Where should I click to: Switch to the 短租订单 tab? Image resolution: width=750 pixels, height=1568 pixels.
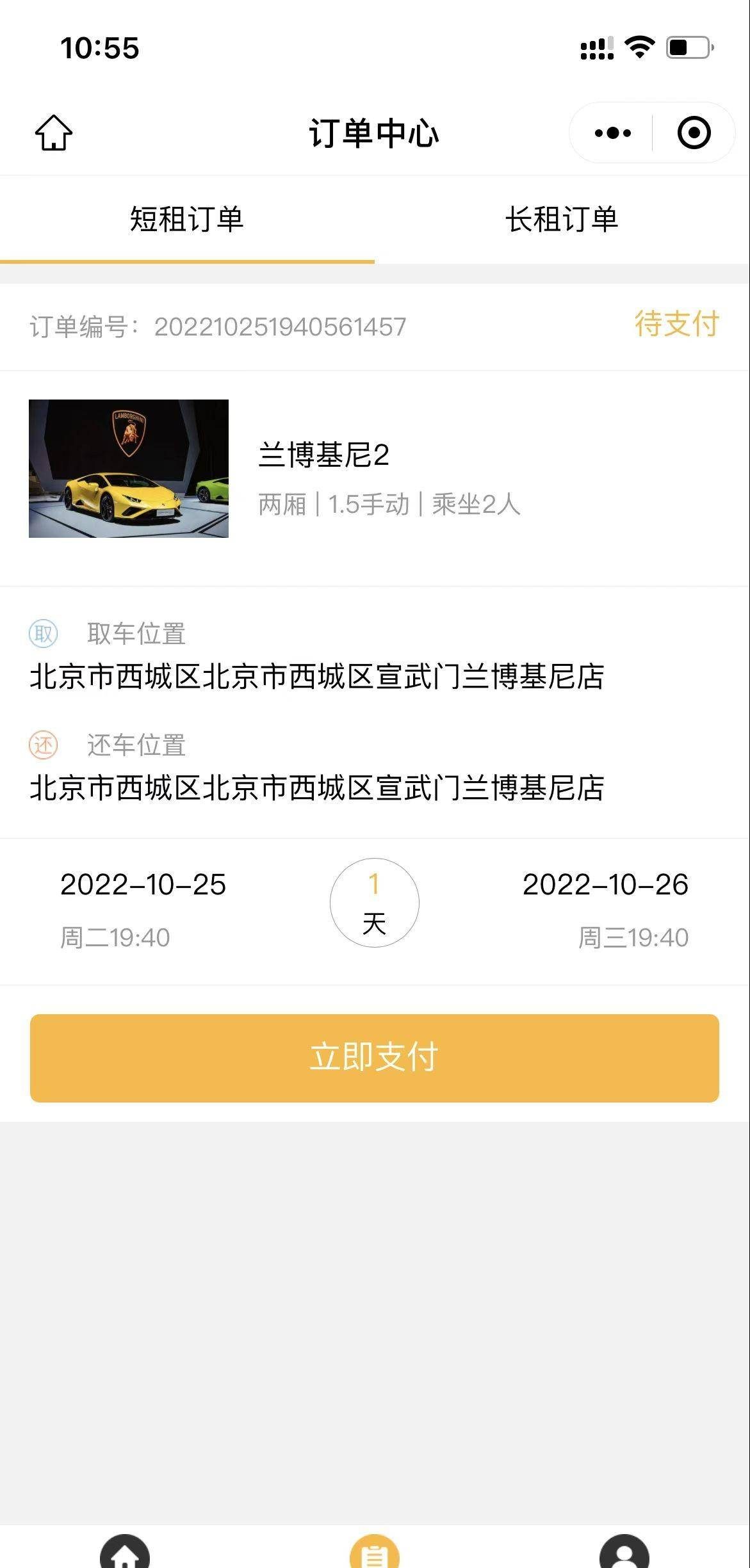186,220
